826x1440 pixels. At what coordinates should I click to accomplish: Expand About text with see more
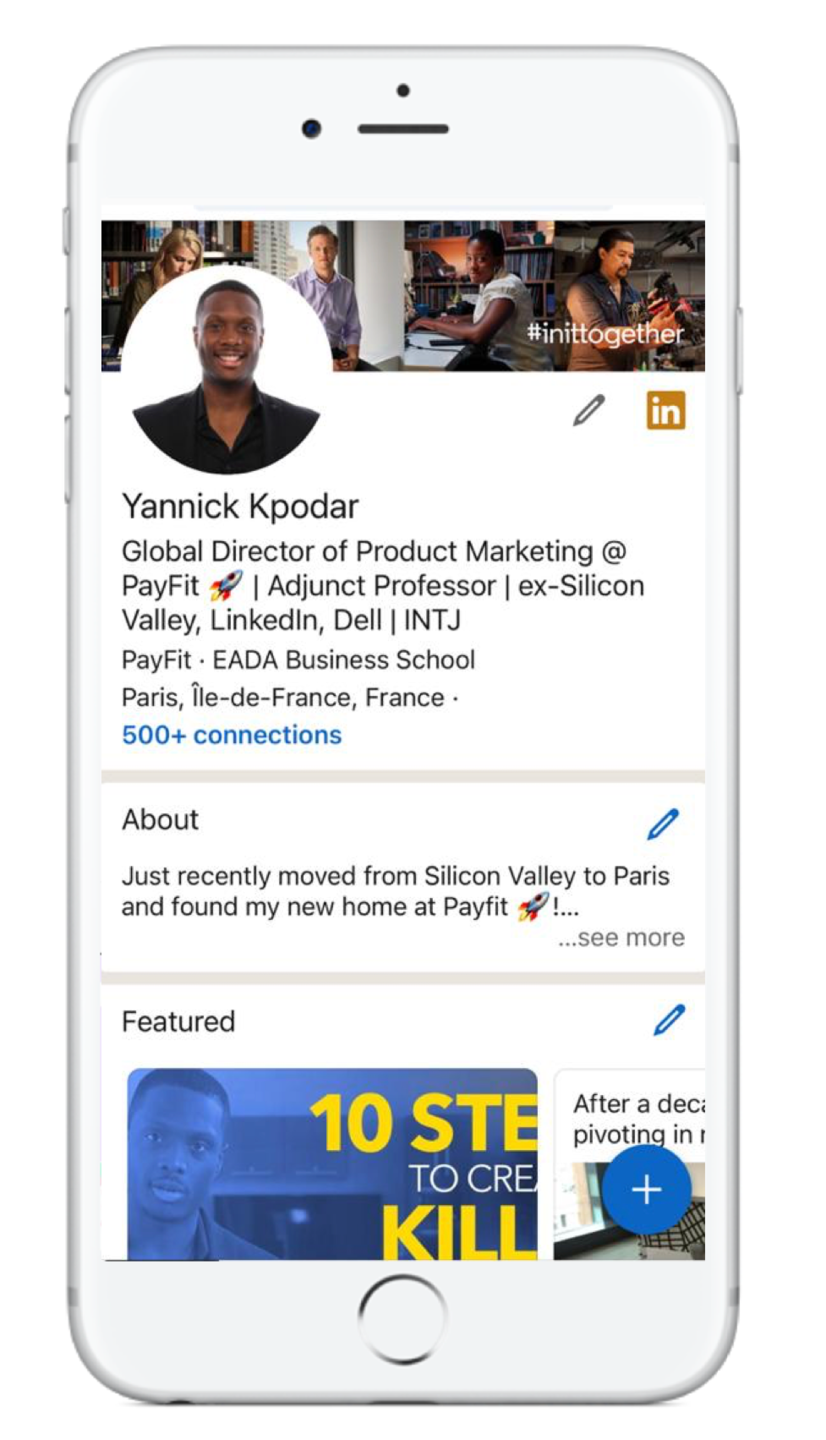coord(621,938)
